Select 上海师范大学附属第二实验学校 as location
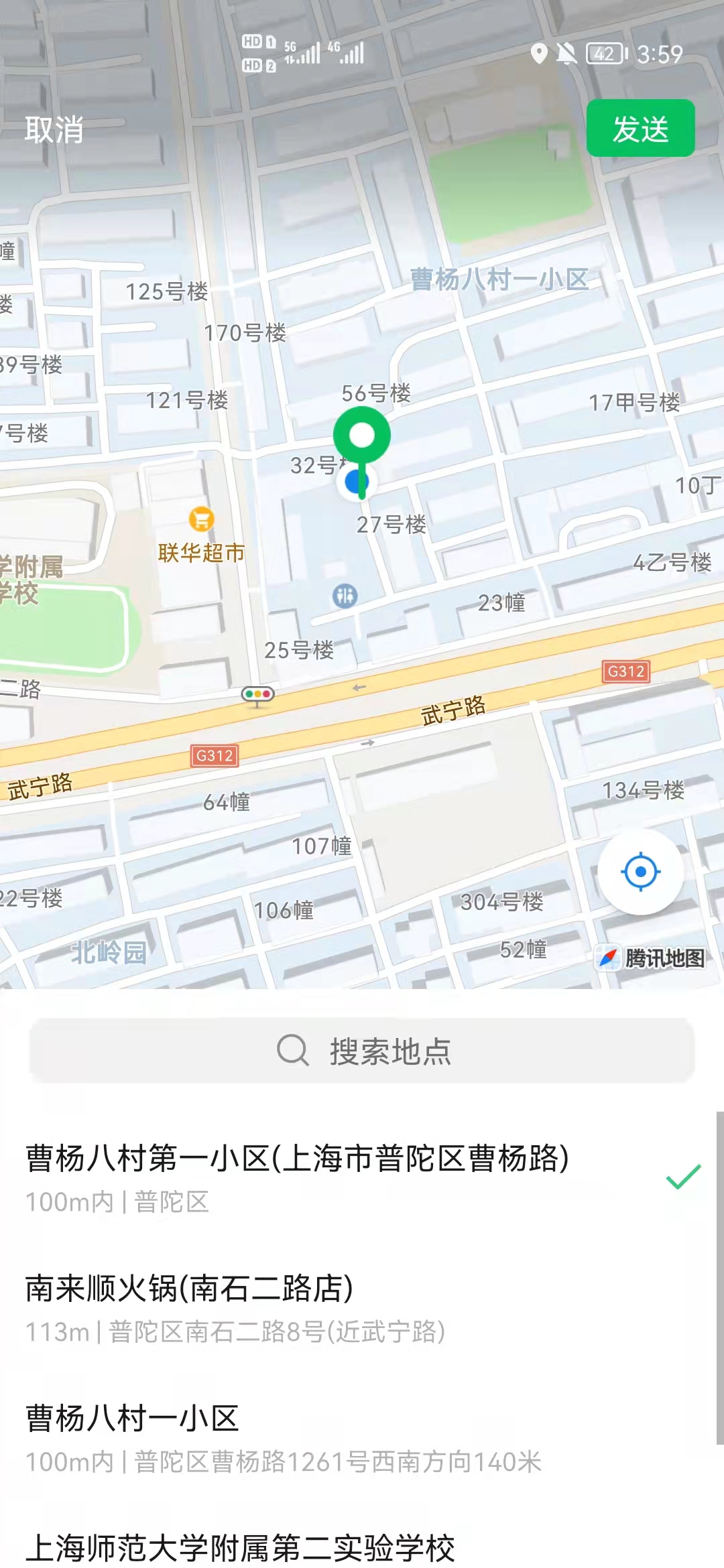 point(241,1547)
